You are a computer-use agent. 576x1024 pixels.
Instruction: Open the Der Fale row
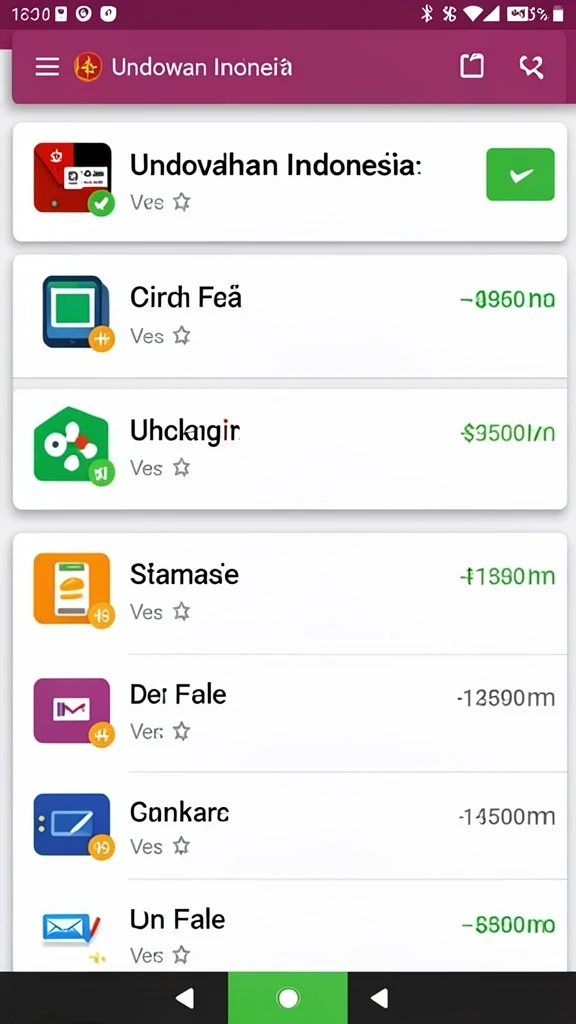point(289,712)
